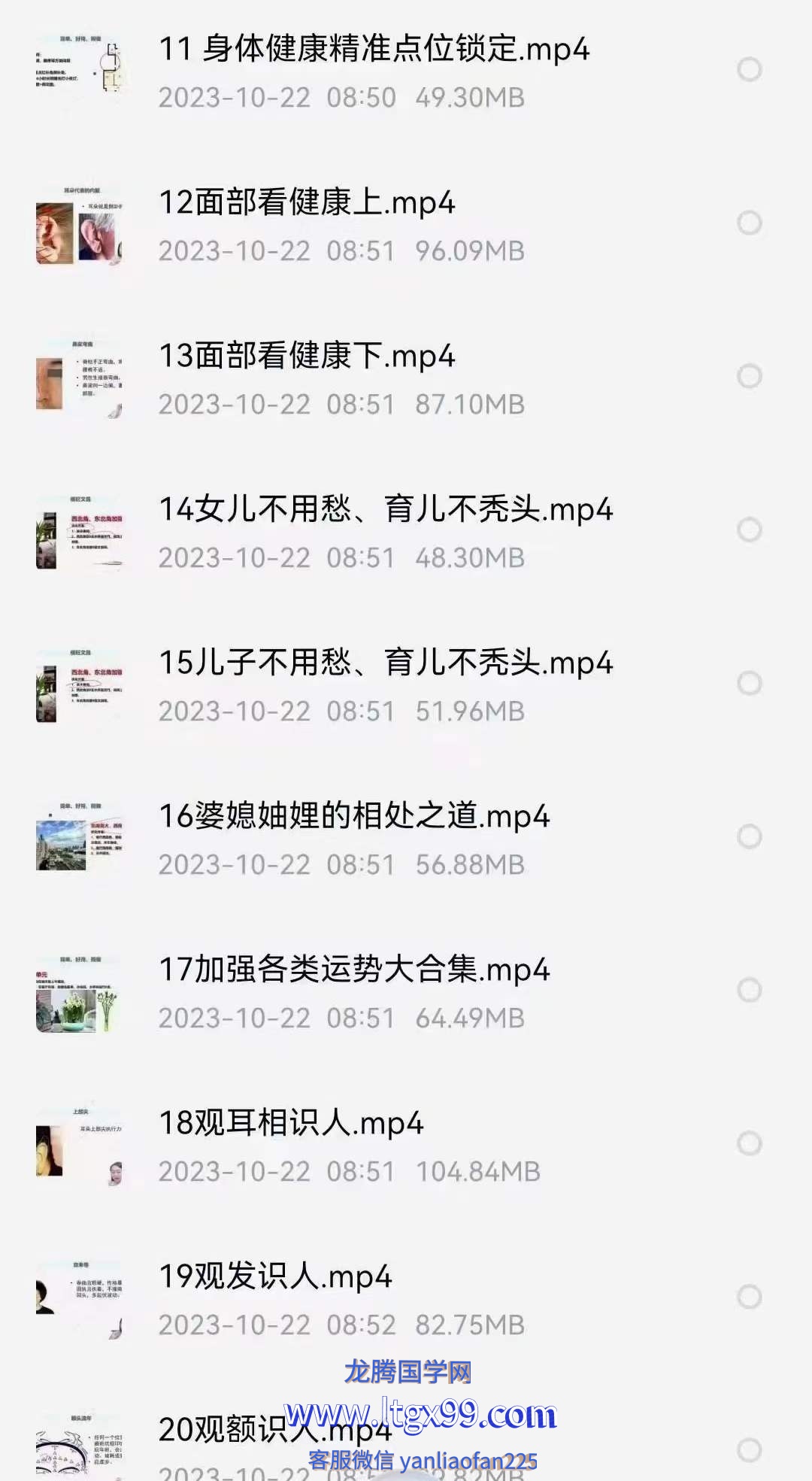The image size is (812, 1481).
Task: Tap the thumbnail of 12面部看健康上.mp4
Action: coord(79,226)
